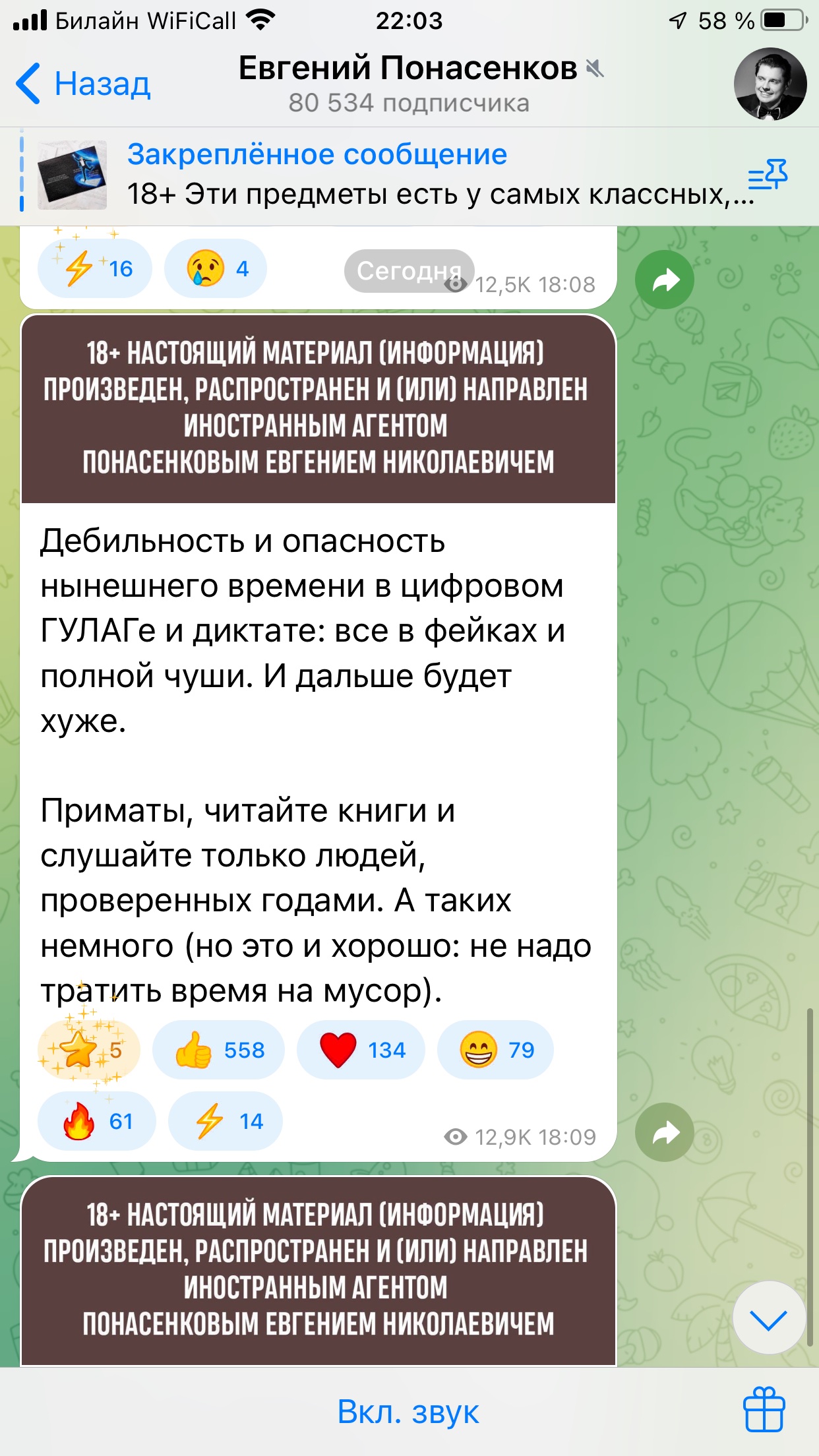
Task: Open the channel profile photo
Action: point(770,84)
